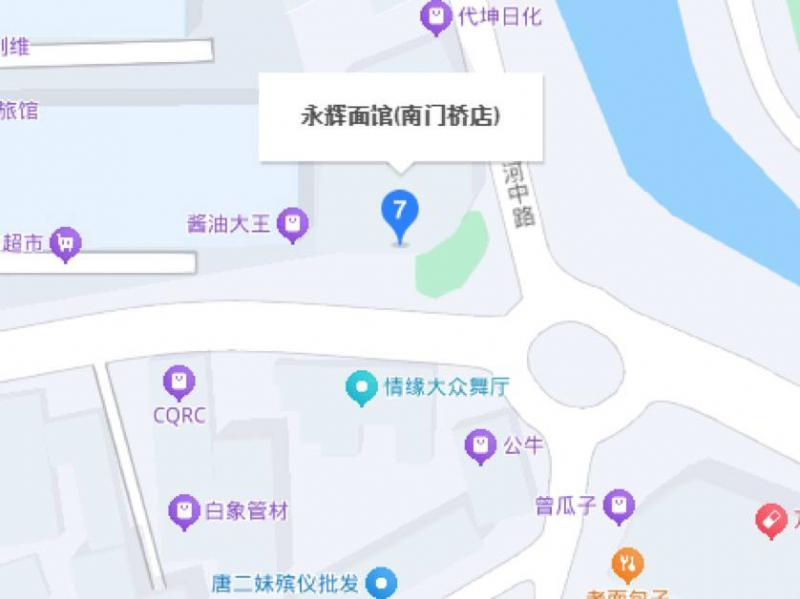Tap the 曾瓜子 shop marker
This screenshot has height=599, width=800.
[620, 505]
